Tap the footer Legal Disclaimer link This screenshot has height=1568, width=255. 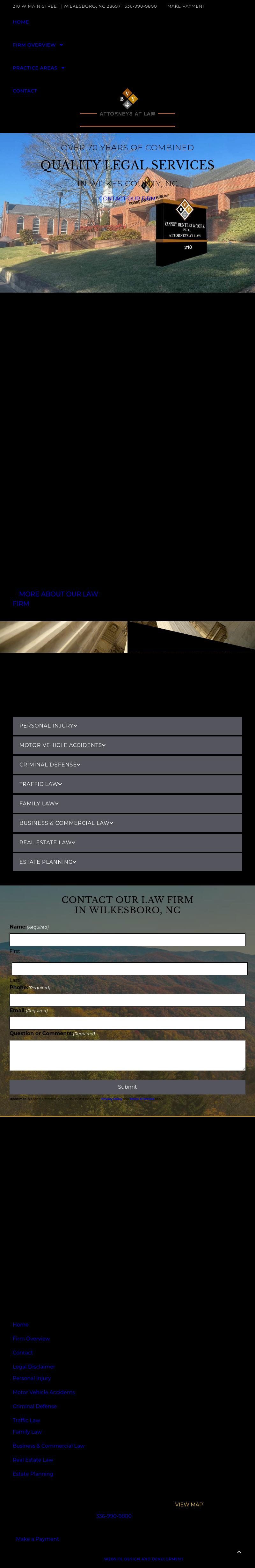(34, 1367)
